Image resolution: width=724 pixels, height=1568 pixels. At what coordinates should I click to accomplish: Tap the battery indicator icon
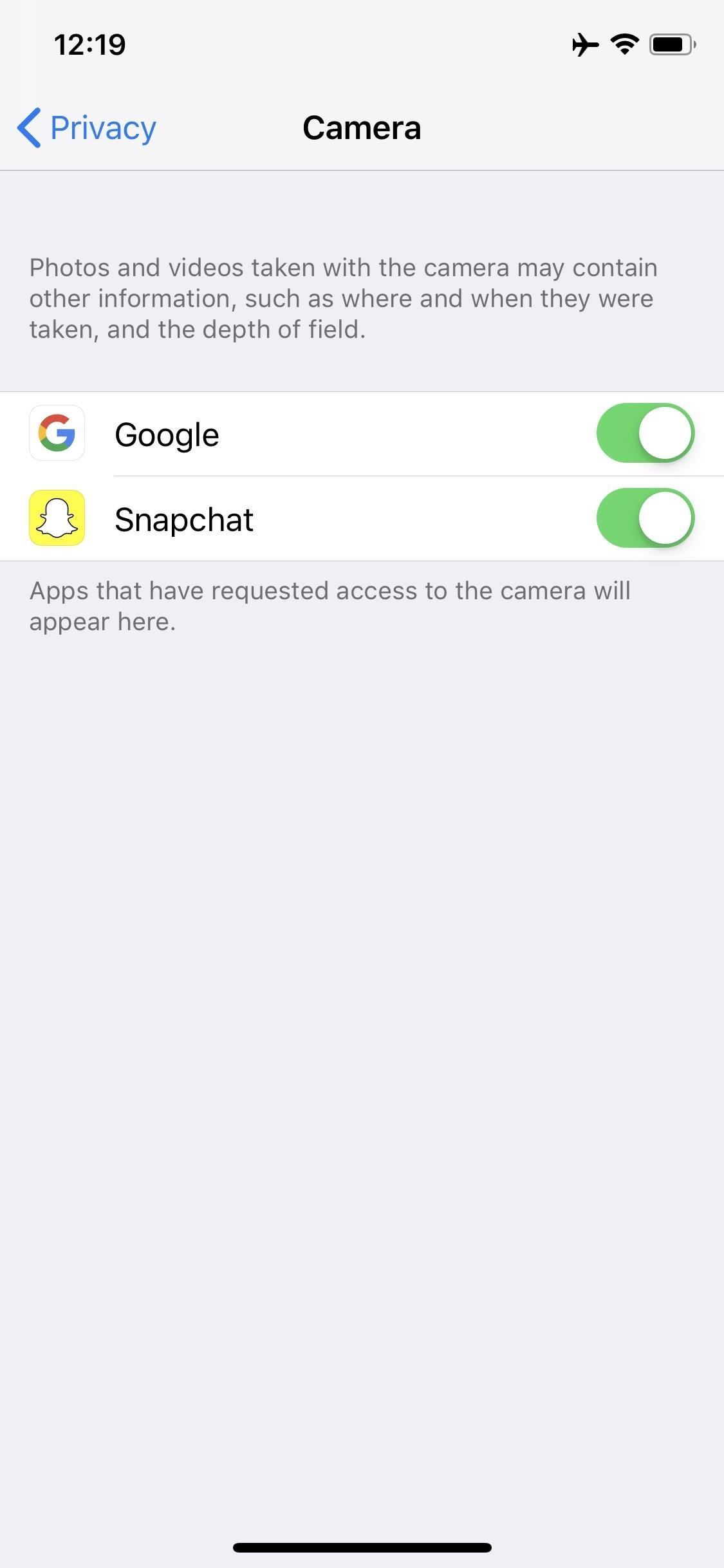point(669,44)
